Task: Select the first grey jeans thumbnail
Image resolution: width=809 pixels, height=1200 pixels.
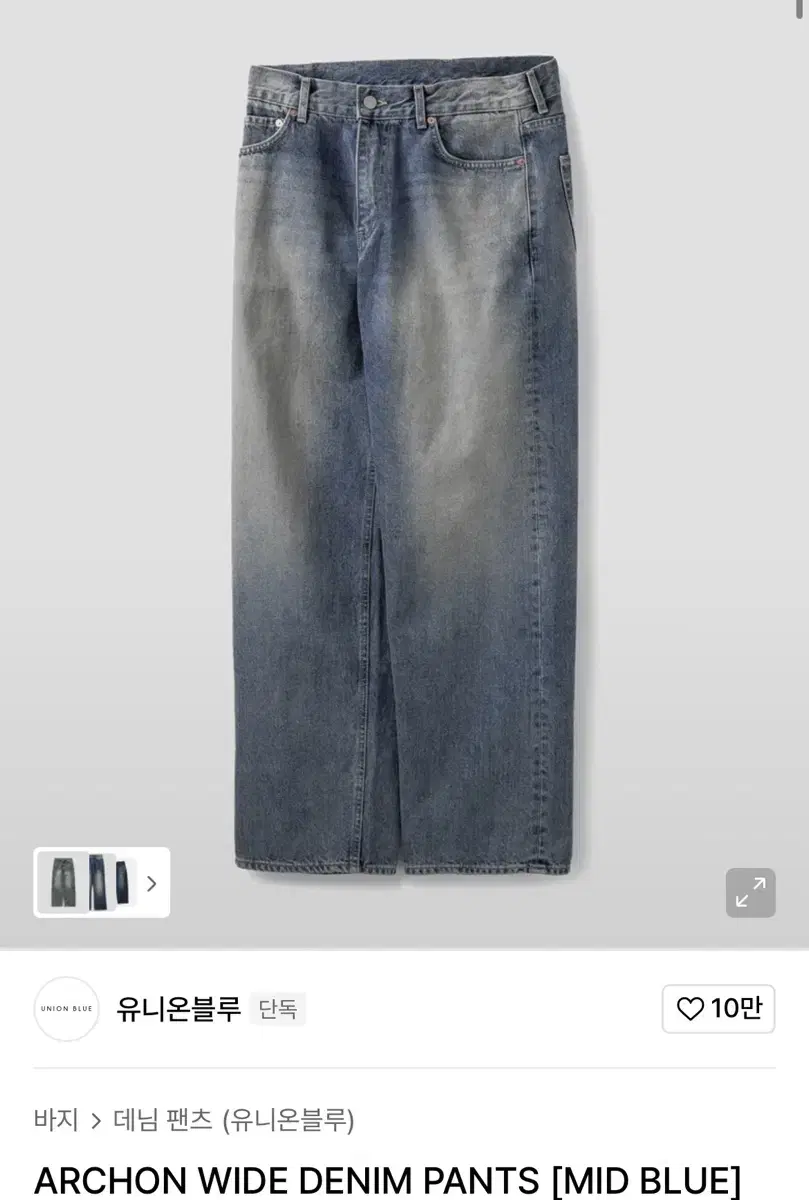Action: 62,883
